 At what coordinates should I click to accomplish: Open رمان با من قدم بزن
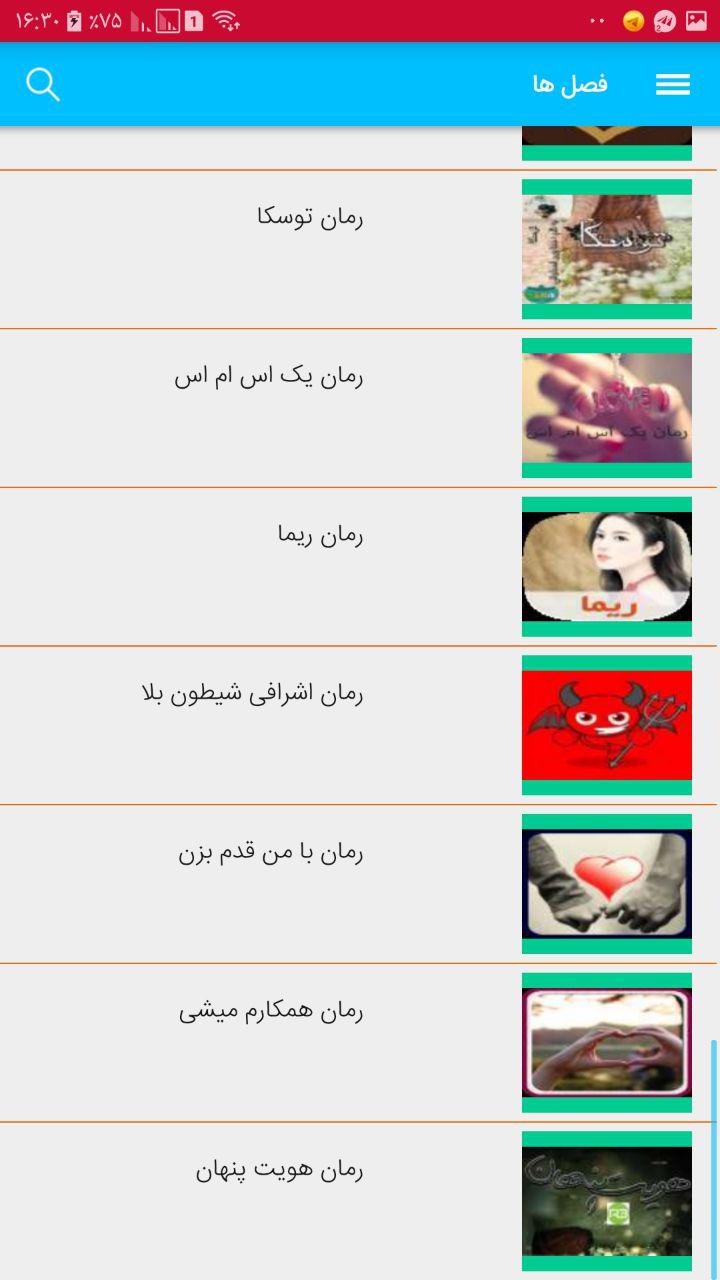point(358,884)
